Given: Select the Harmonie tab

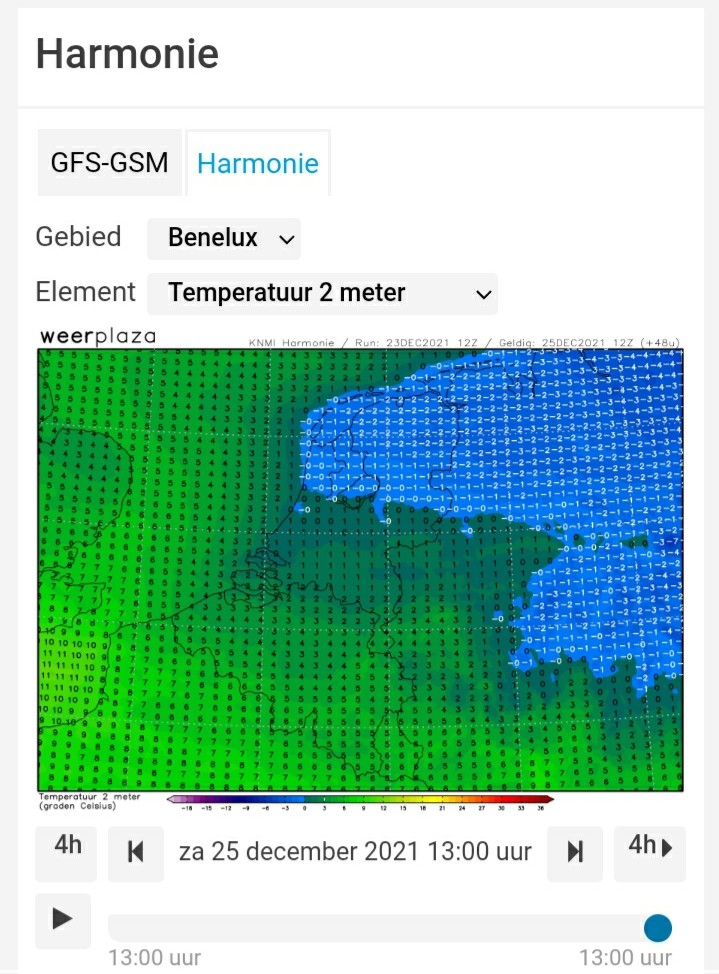Looking at the screenshot, I should point(257,163).
